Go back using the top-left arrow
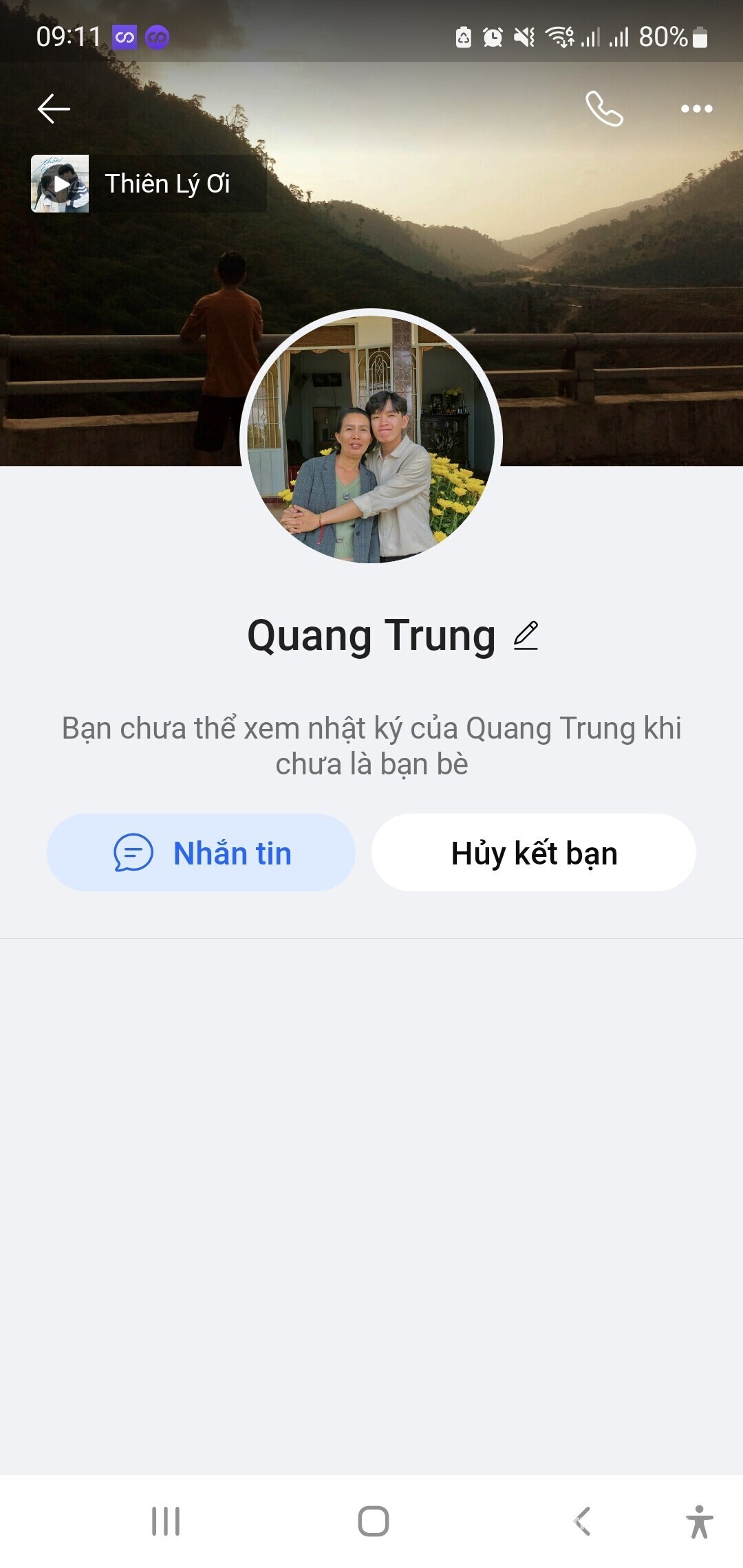This screenshot has height=1568, width=743. (x=54, y=109)
